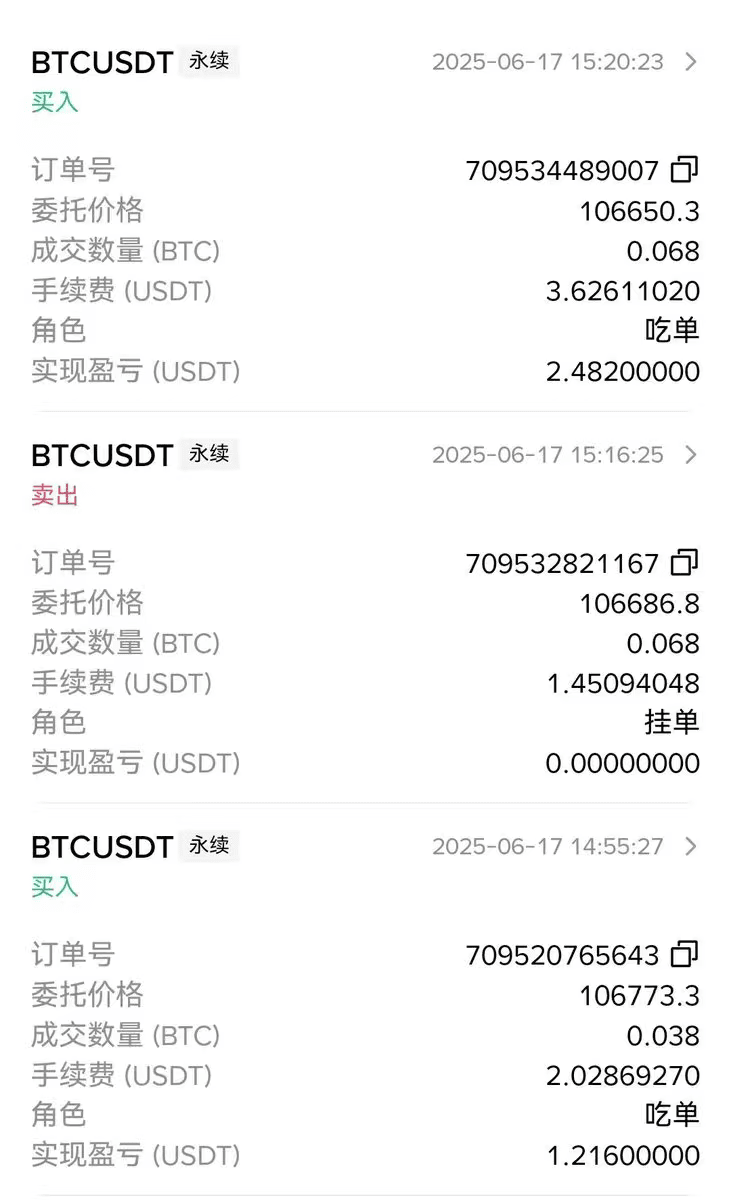Copy order number 709532821167
The width and height of the screenshot is (731, 1200).
coord(684,563)
